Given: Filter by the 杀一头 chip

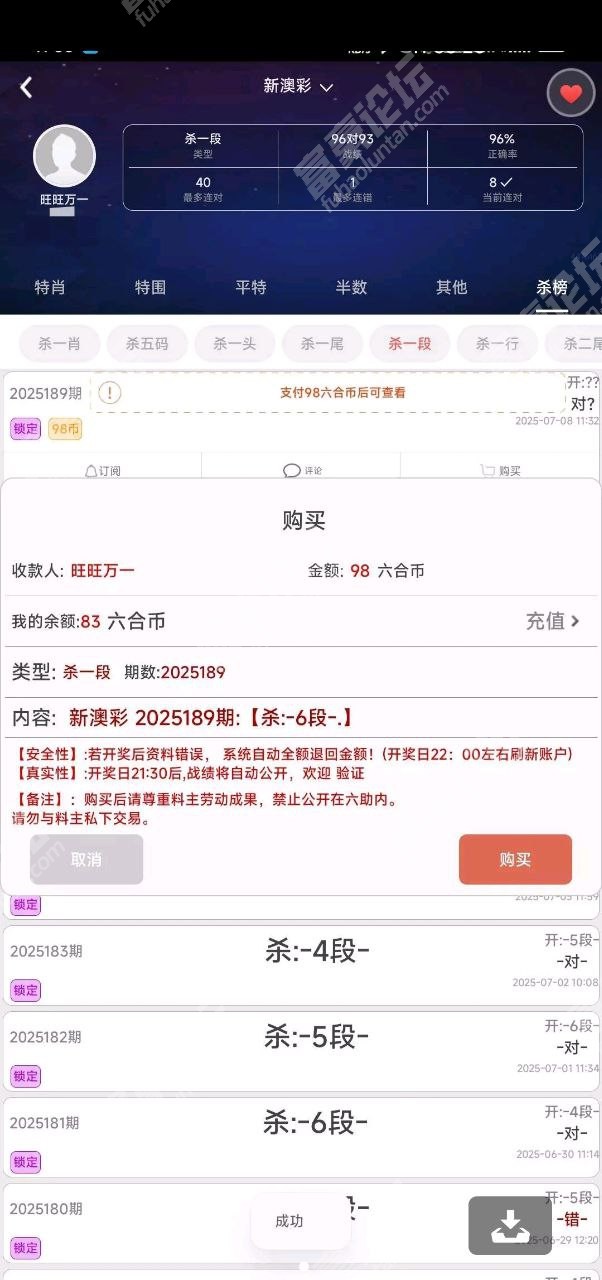Looking at the screenshot, I should (x=234, y=344).
